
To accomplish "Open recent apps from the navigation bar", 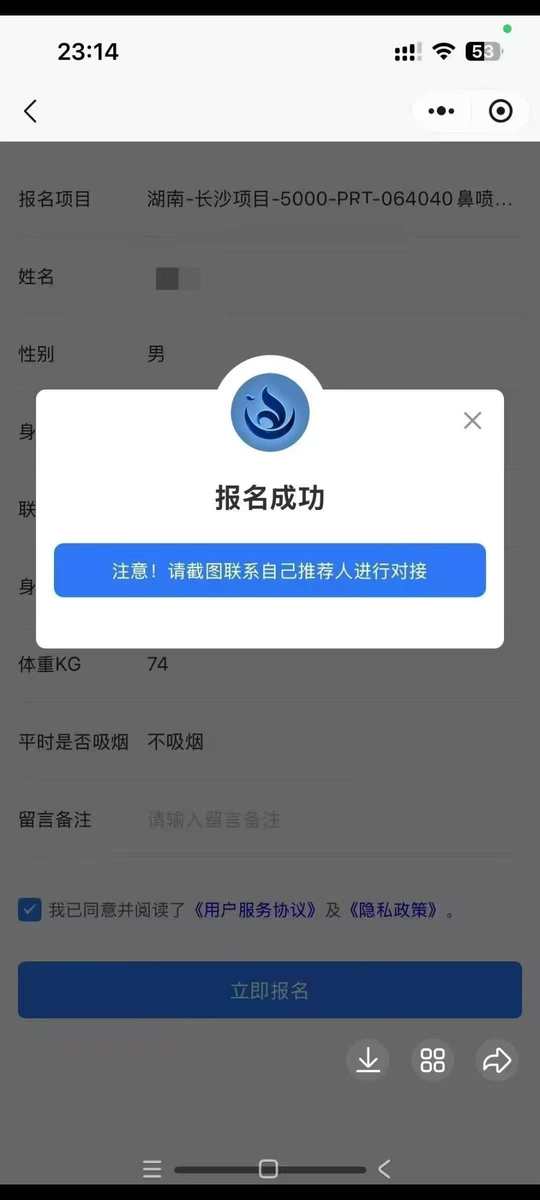I will 152,1168.
